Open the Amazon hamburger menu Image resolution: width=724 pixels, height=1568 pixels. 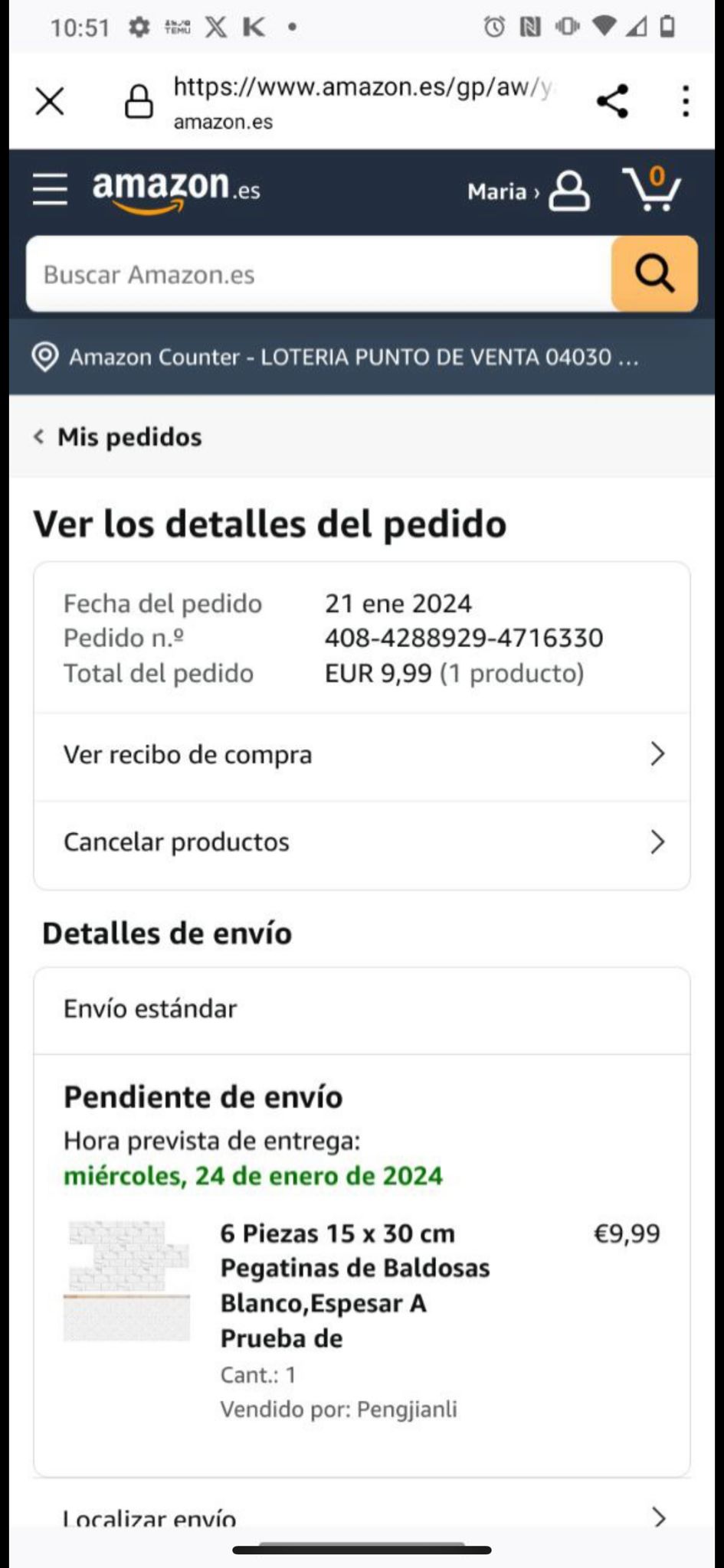click(51, 189)
